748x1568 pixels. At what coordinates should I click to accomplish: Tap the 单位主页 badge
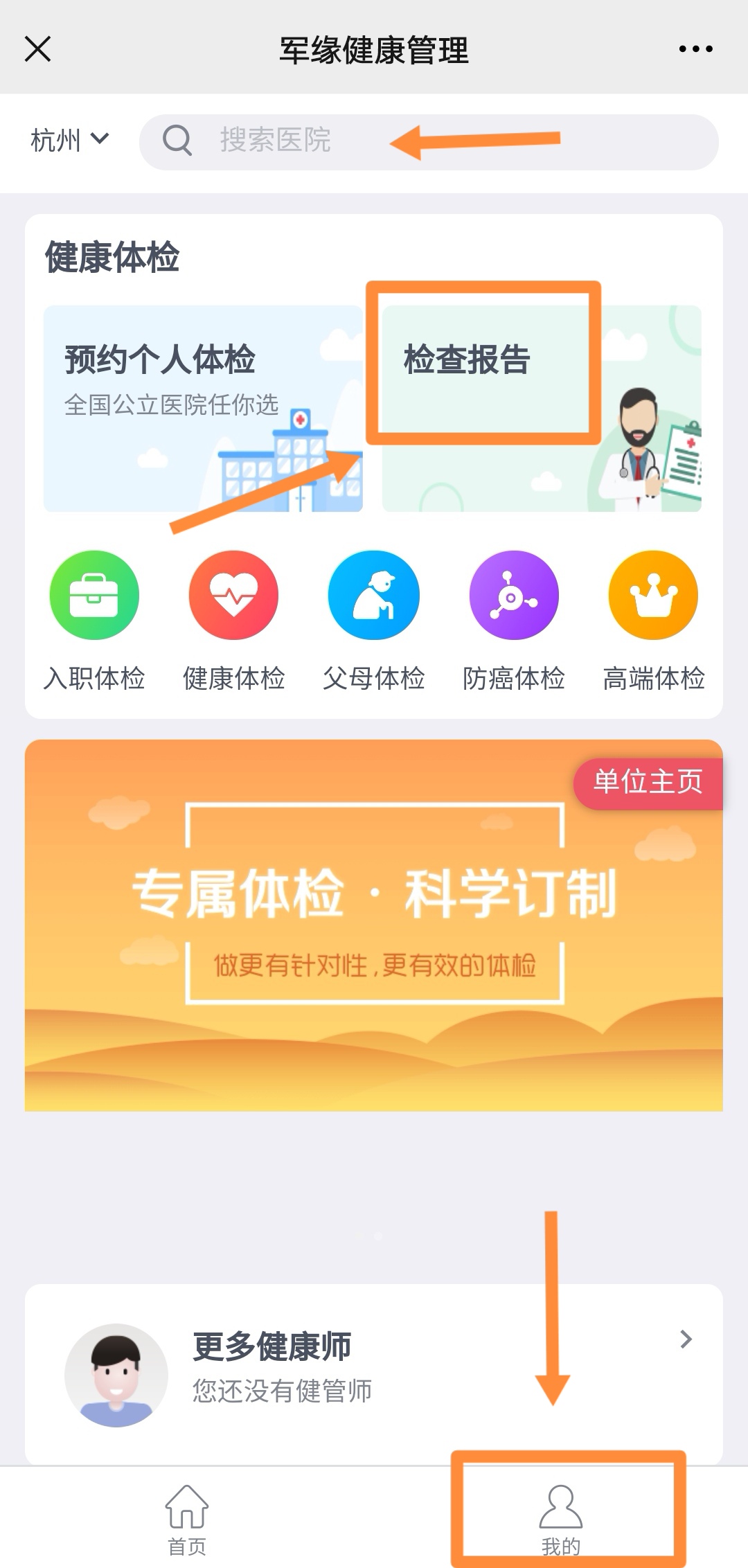(648, 783)
